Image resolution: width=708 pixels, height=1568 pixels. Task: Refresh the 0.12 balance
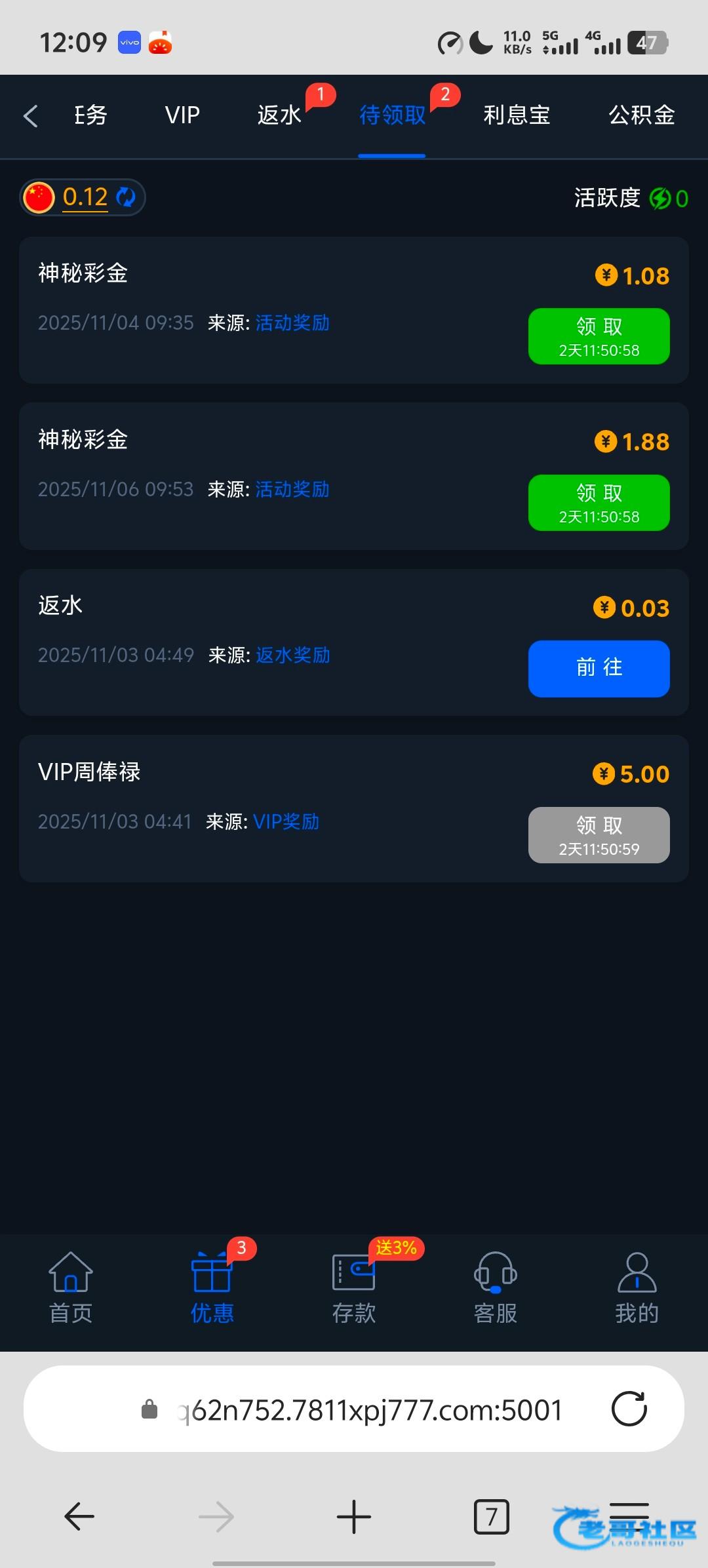[125, 197]
